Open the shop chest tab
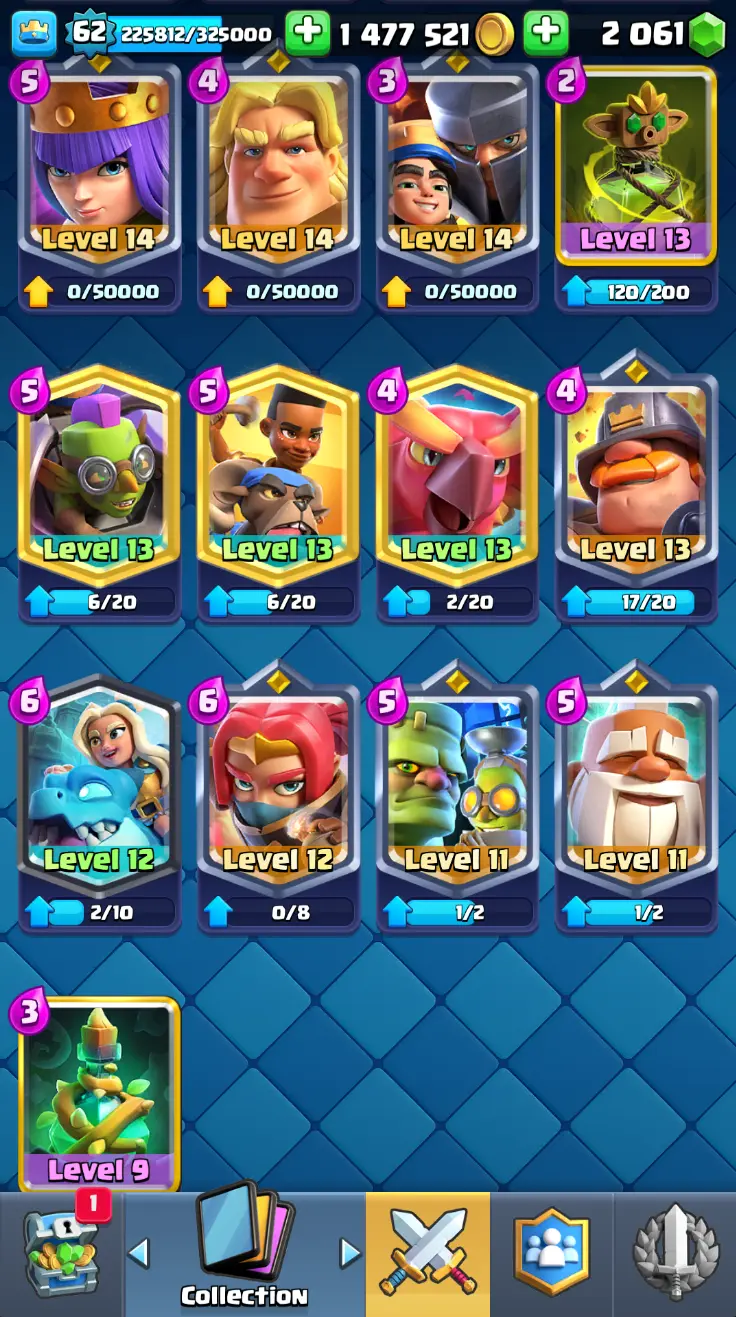This screenshot has width=736, height=1317. 62,1254
